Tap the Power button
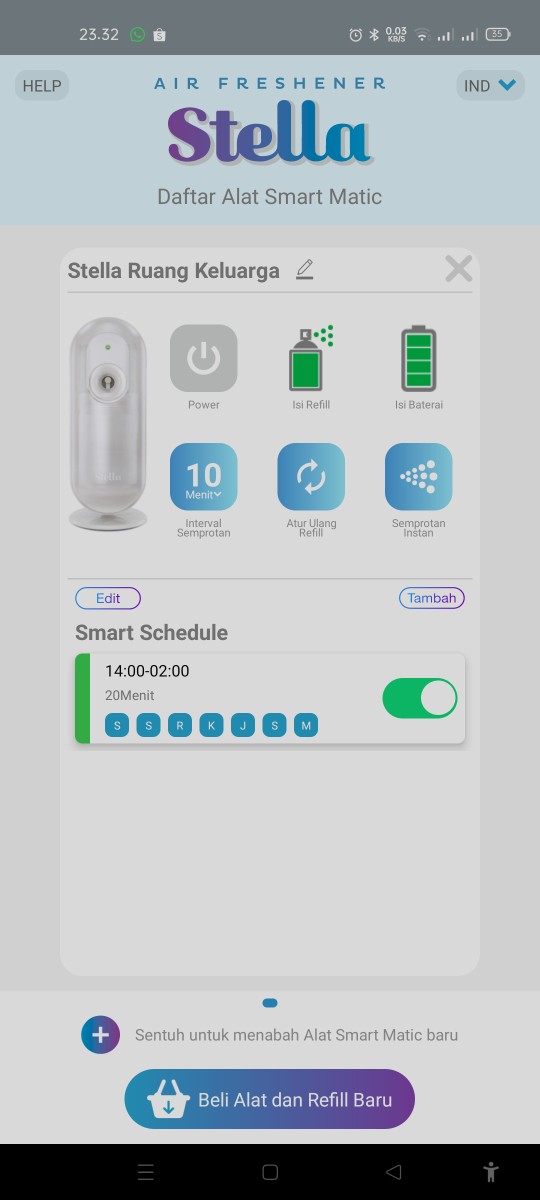Screen dimensions: 540x1200 tap(204, 358)
